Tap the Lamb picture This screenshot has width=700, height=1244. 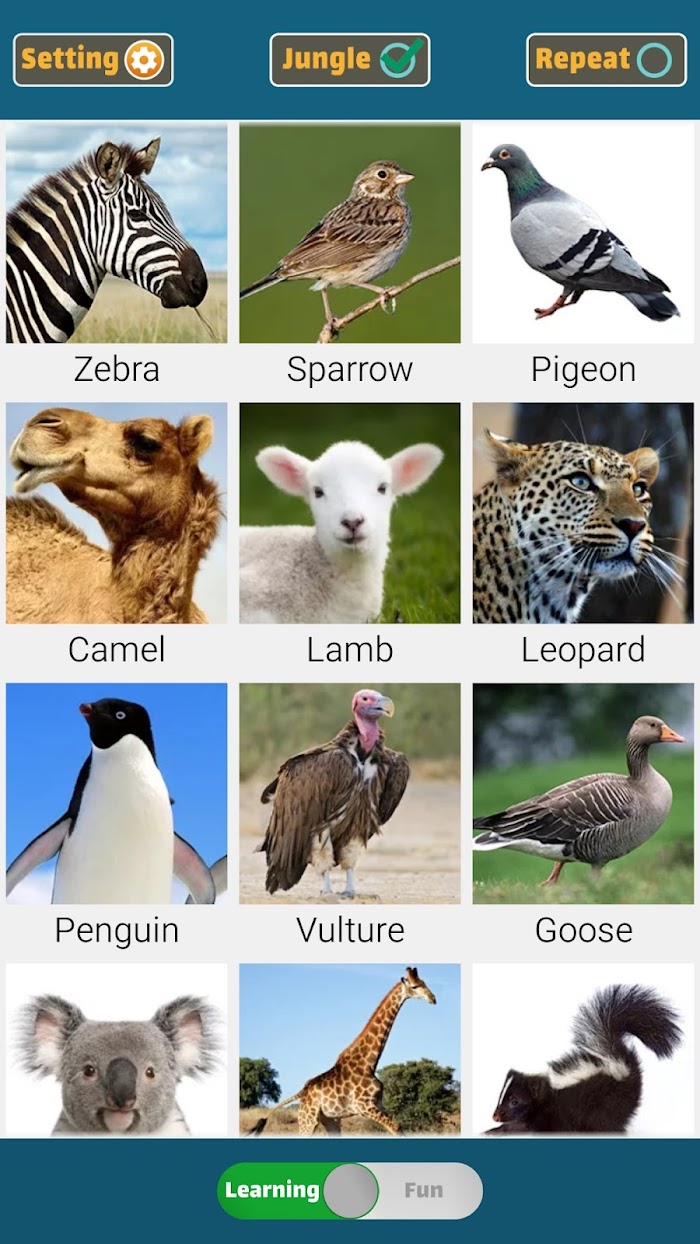[350, 513]
